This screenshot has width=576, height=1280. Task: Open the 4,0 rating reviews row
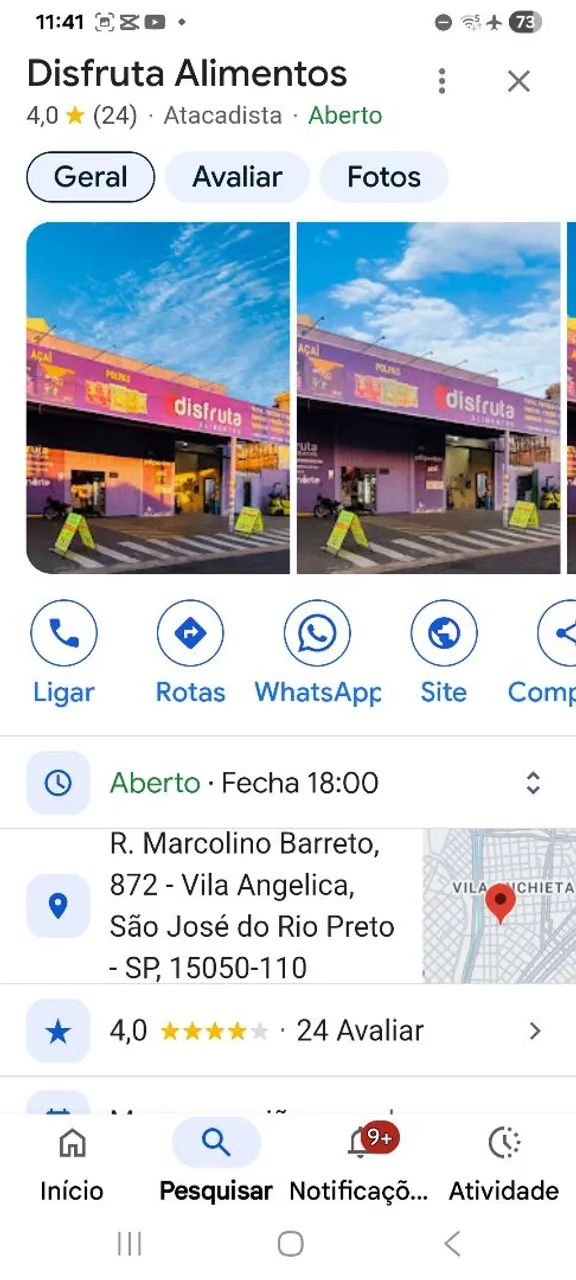pyautogui.click(x=288, y=1030)
